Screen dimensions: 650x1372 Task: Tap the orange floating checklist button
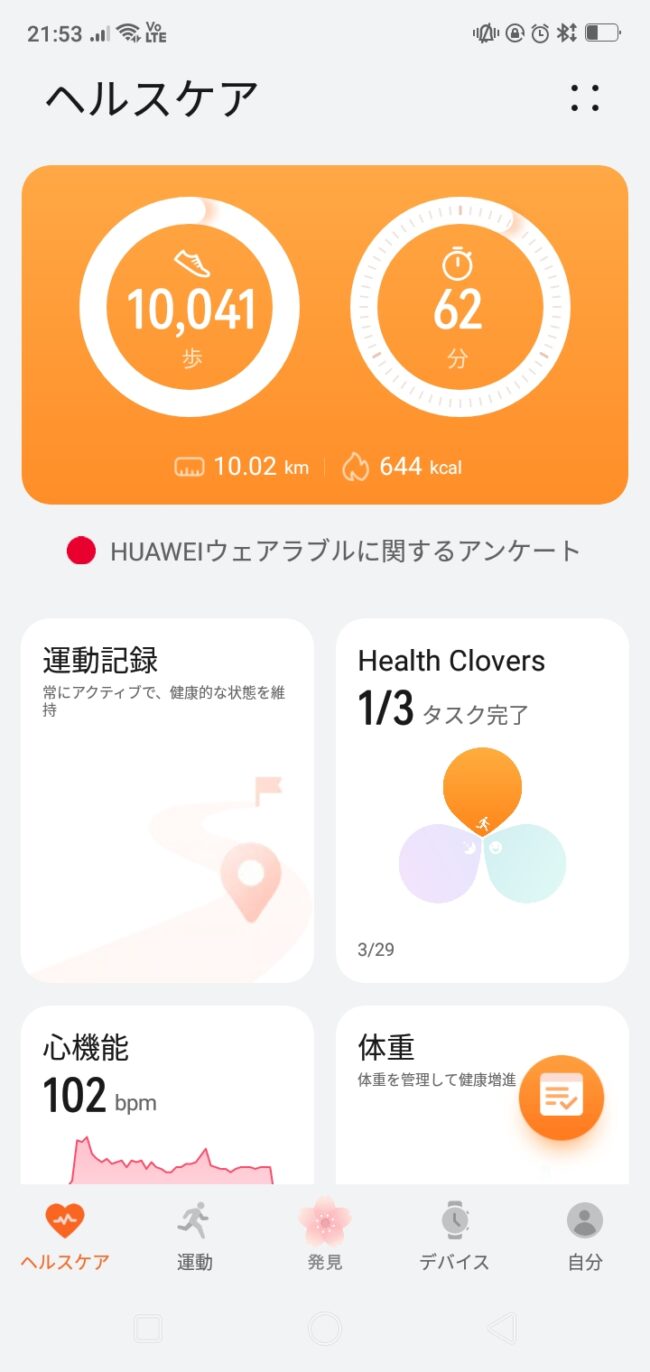561,1097
